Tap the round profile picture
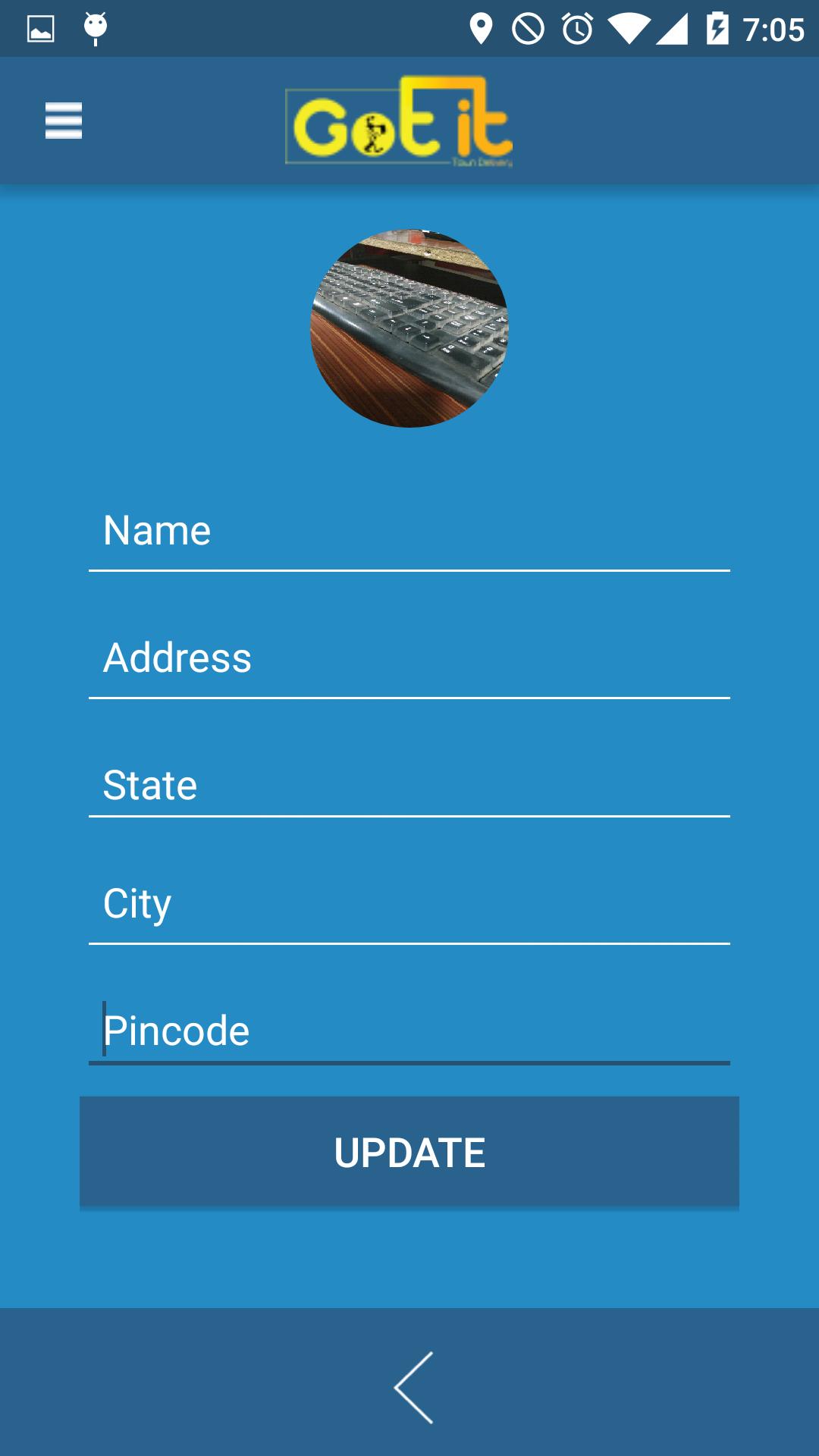This screenshot has width=819, height=1456. pos(409,328)
